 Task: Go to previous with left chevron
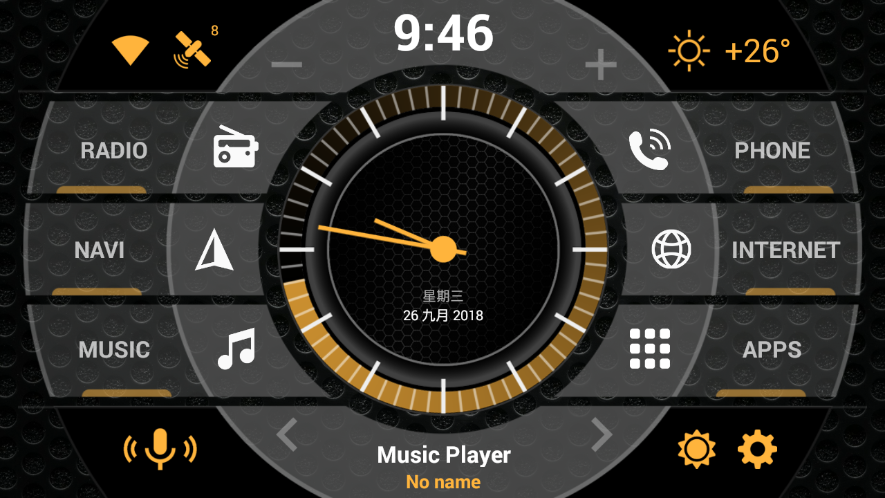tap(287, 435)
